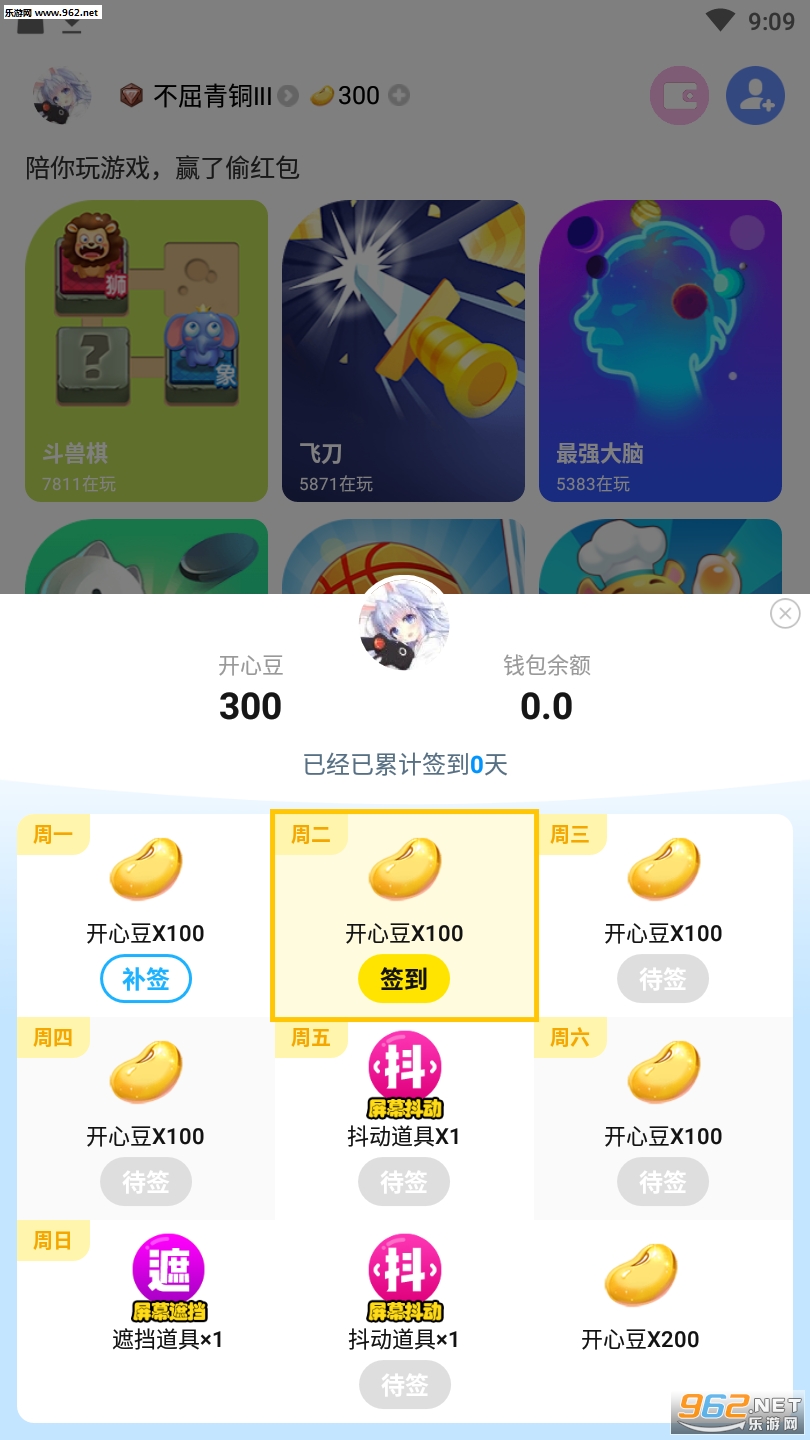Screen dimensions: 810x1440
Task: Tap the 待签 button under 周六
Action: (662, 1183)
